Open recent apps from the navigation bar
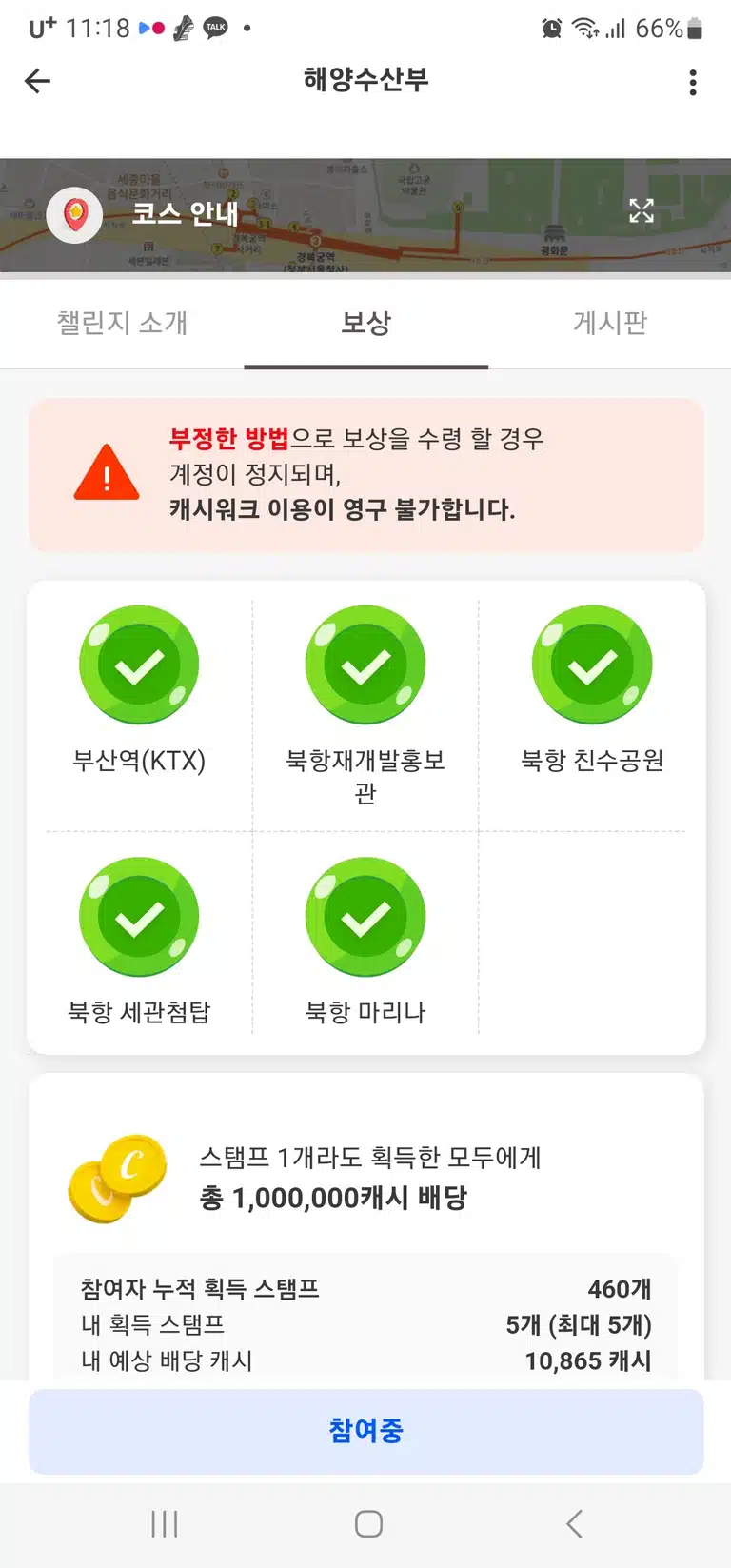The height and width of the screenshot is (1568, 731). [165, 1523]
